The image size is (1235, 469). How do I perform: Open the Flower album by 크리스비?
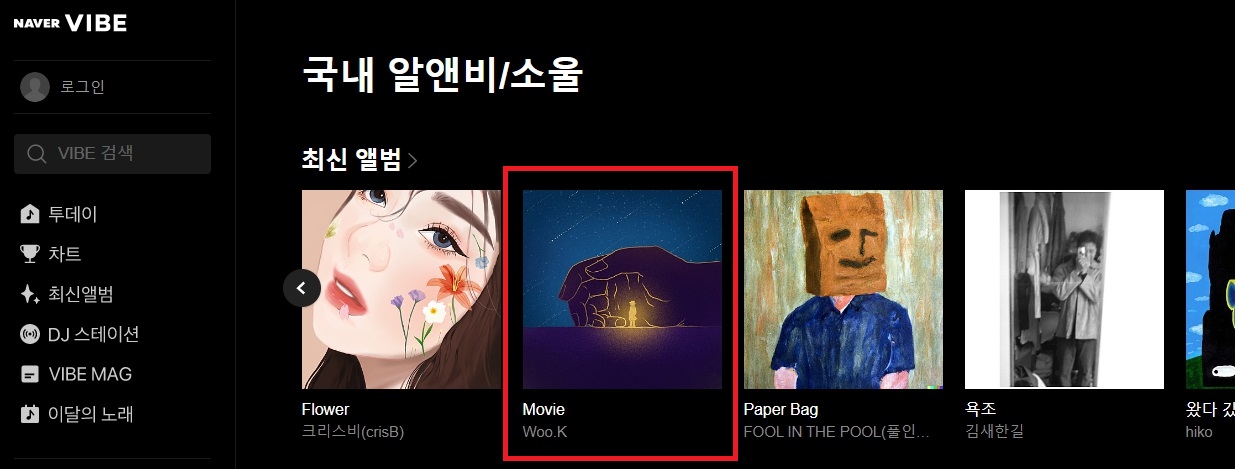coord(401,289)
